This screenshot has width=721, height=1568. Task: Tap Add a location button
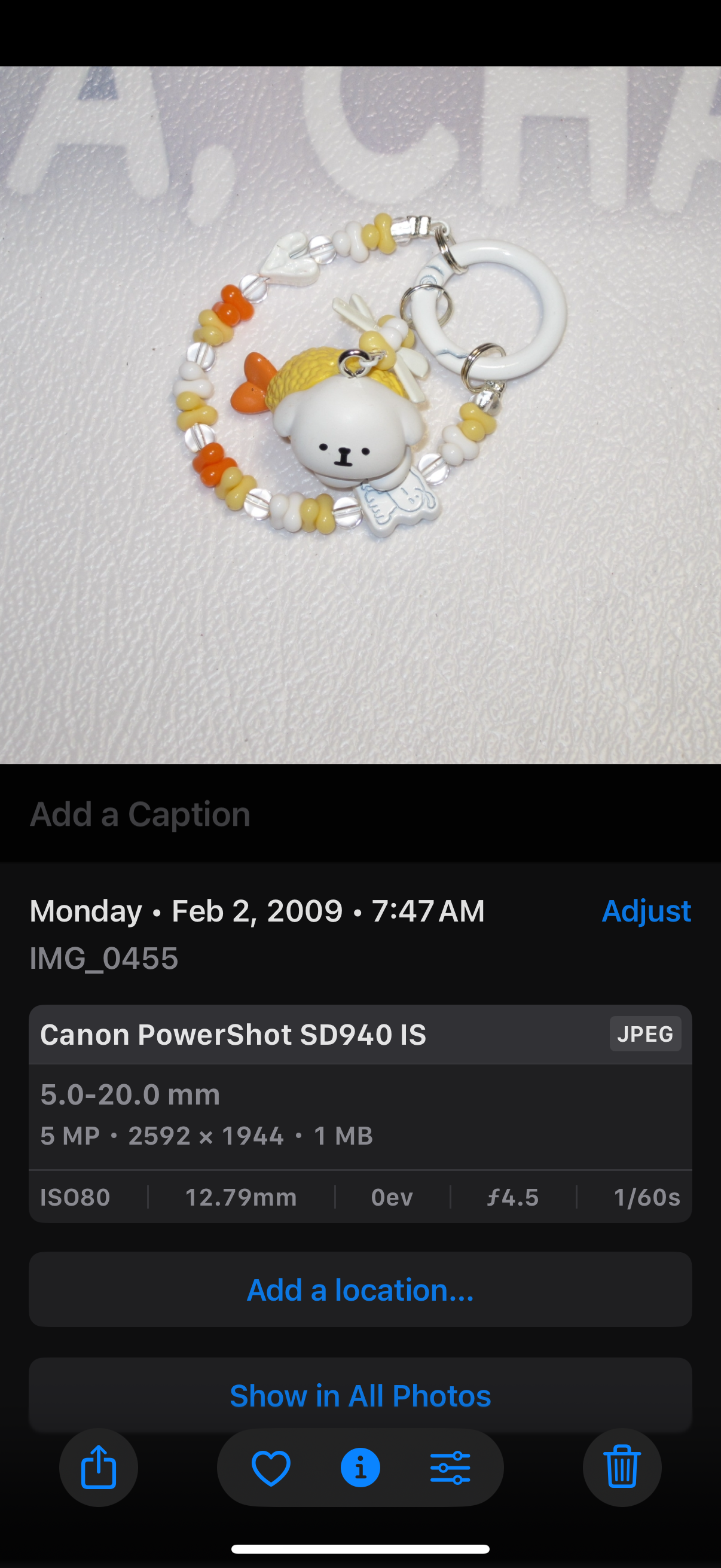(360, 1290)
